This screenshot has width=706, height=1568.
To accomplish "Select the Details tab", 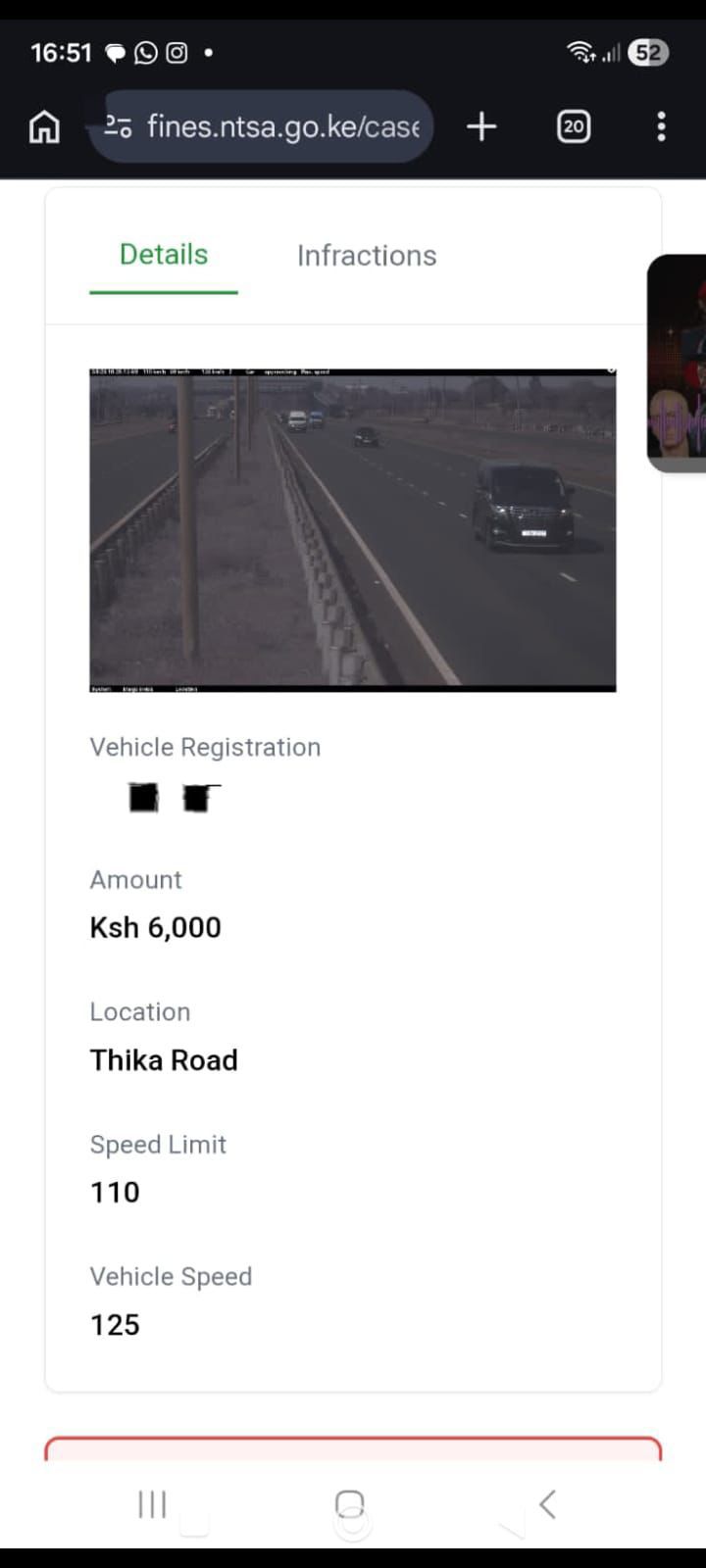I will pyautogui.click(x=164, y=255).
